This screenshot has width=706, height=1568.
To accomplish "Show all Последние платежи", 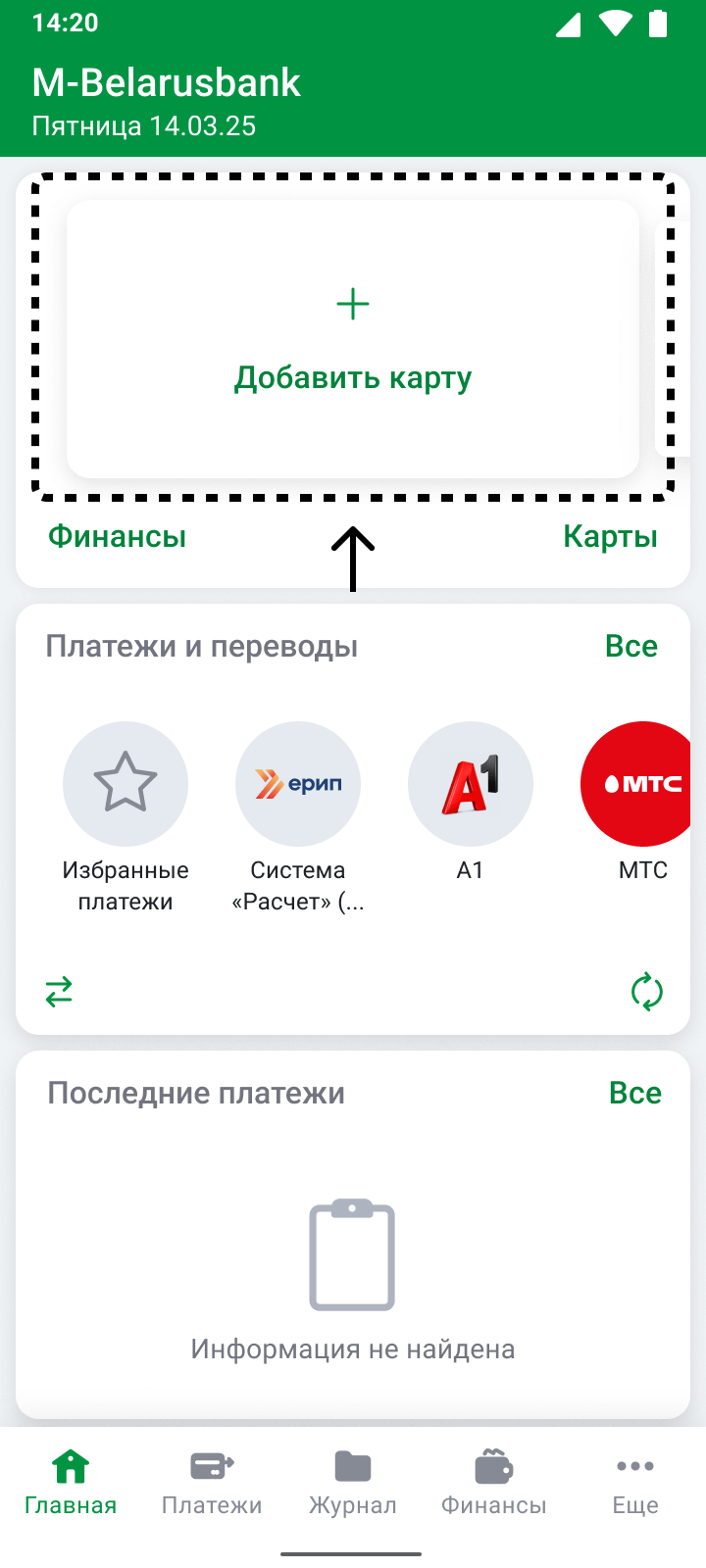I will 635,1093.
